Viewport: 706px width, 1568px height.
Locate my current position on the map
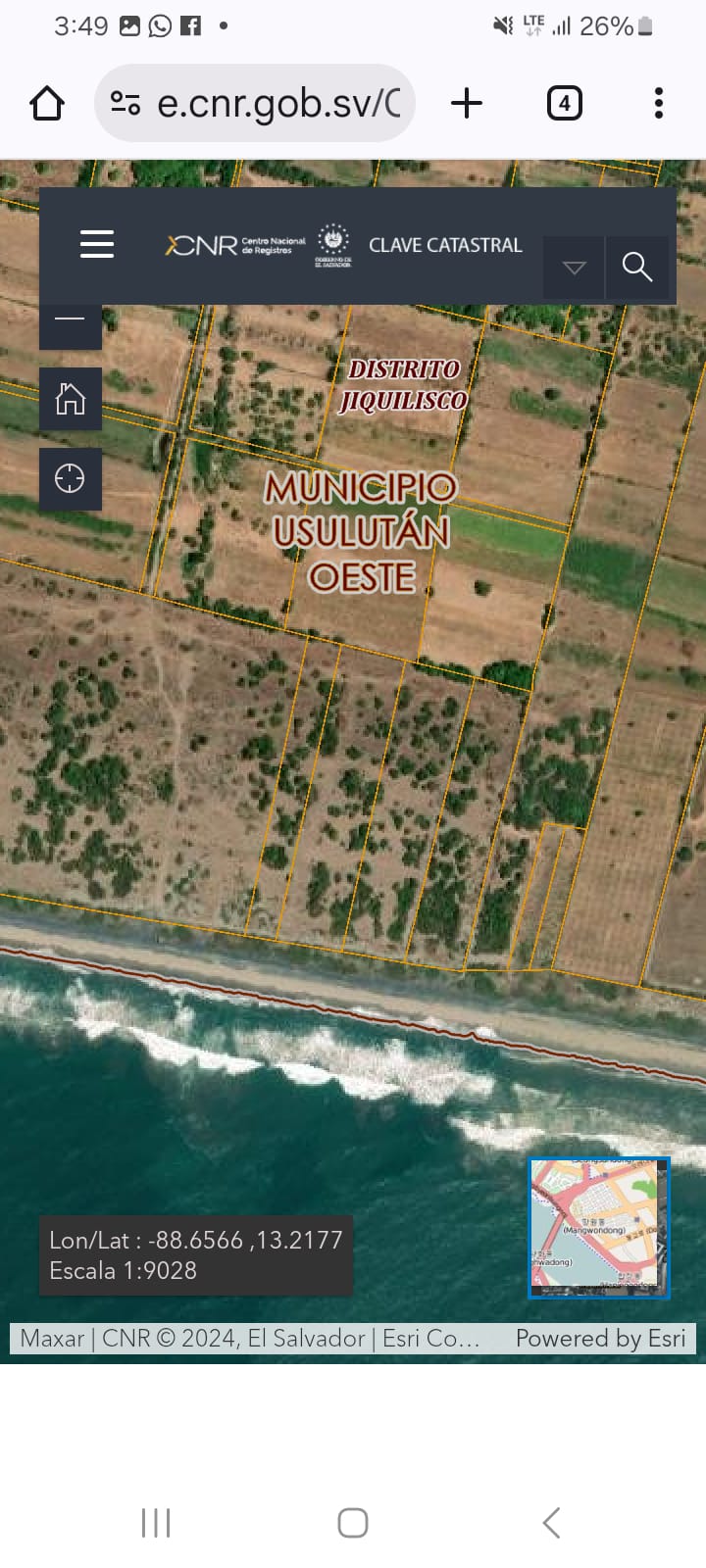click(x=70, y=479)
